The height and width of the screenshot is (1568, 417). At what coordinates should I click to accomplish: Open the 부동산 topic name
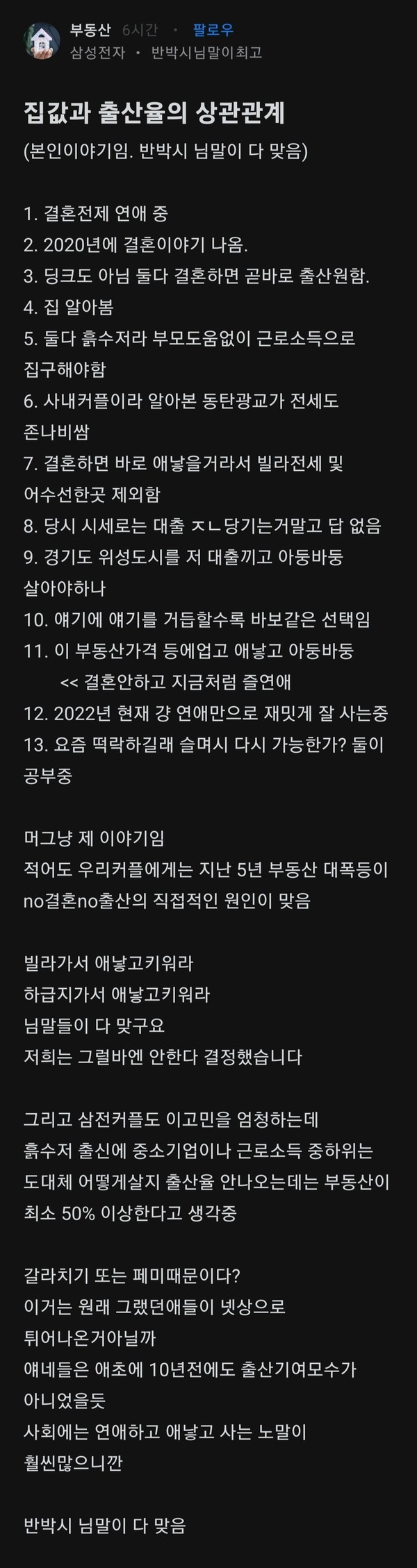pyautogui.click(x=90, y=30)
